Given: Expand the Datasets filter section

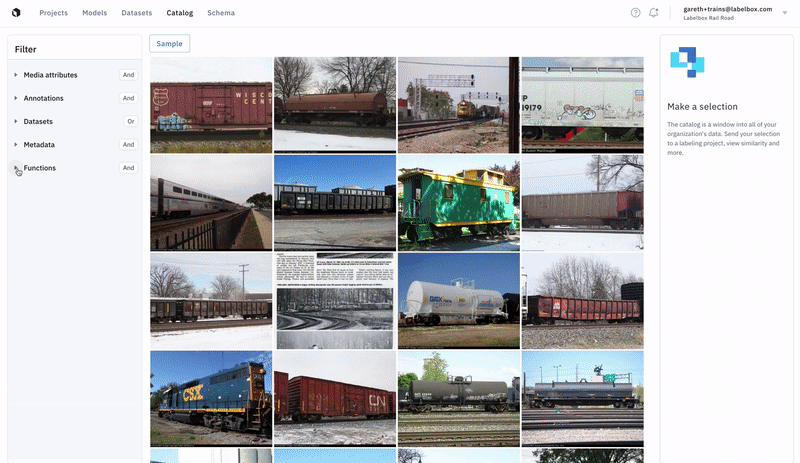Looking at the screenshot, I should click(38, 121).
